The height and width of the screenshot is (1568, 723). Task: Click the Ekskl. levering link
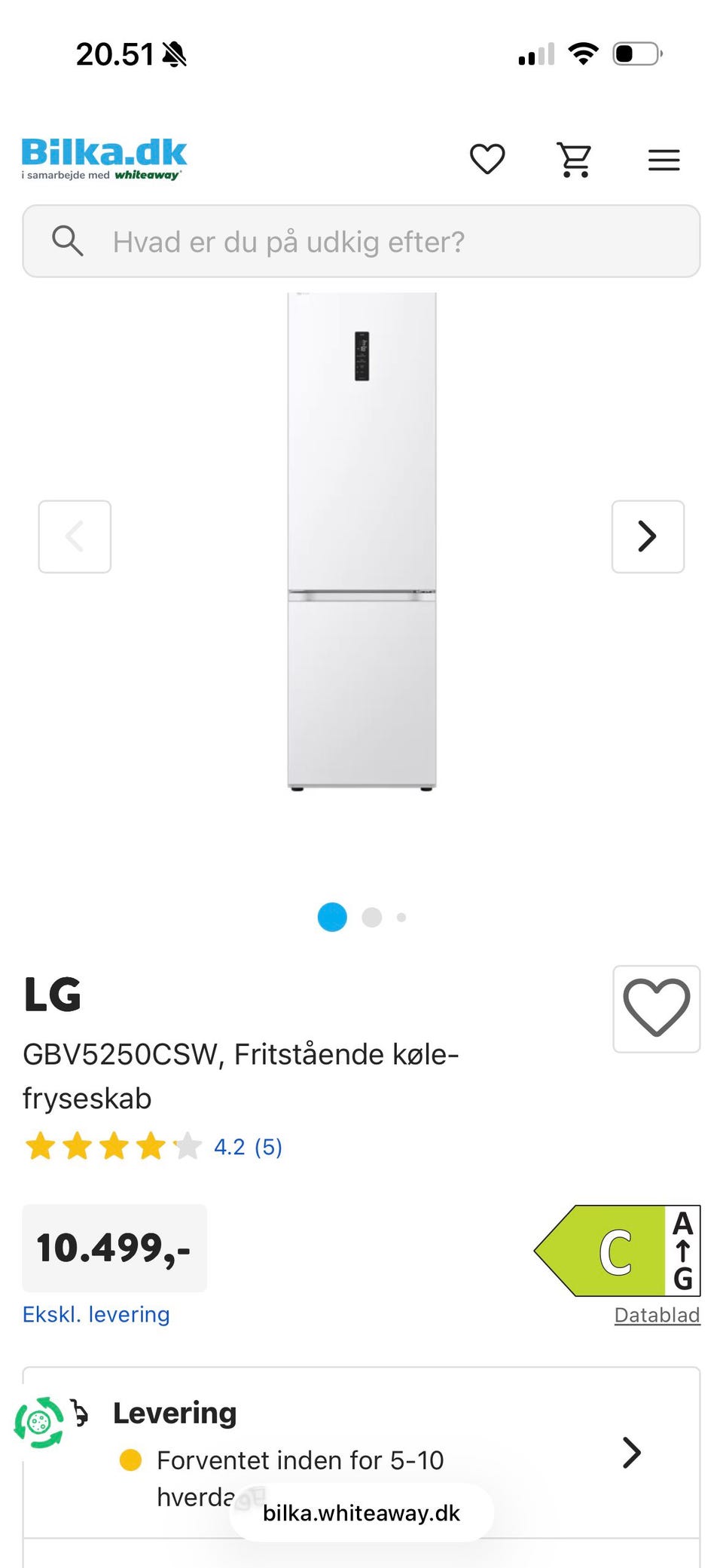[96, 1314]
